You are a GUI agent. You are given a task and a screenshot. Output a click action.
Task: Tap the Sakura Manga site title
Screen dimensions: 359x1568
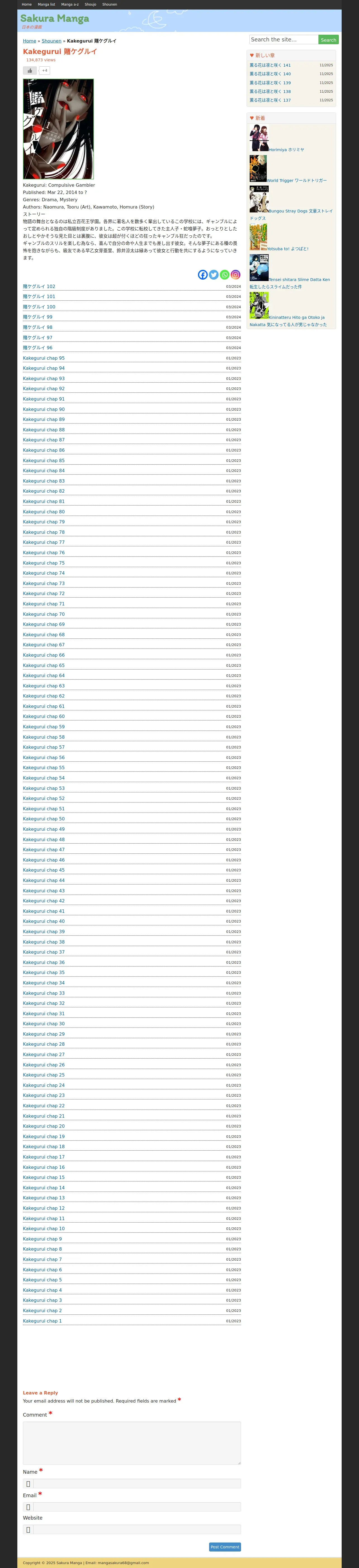(x=55, y=18)
